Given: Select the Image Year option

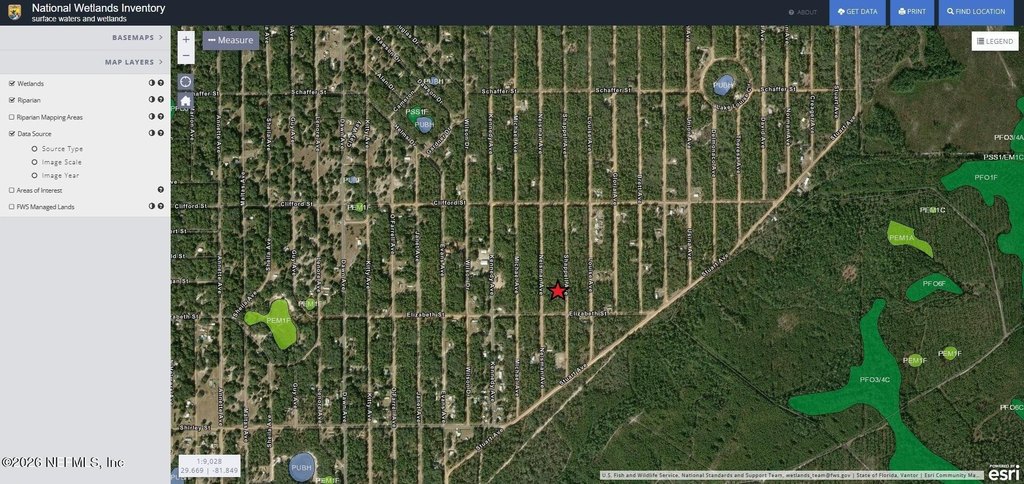Looking at the screenshot, I should click(35, 175).
